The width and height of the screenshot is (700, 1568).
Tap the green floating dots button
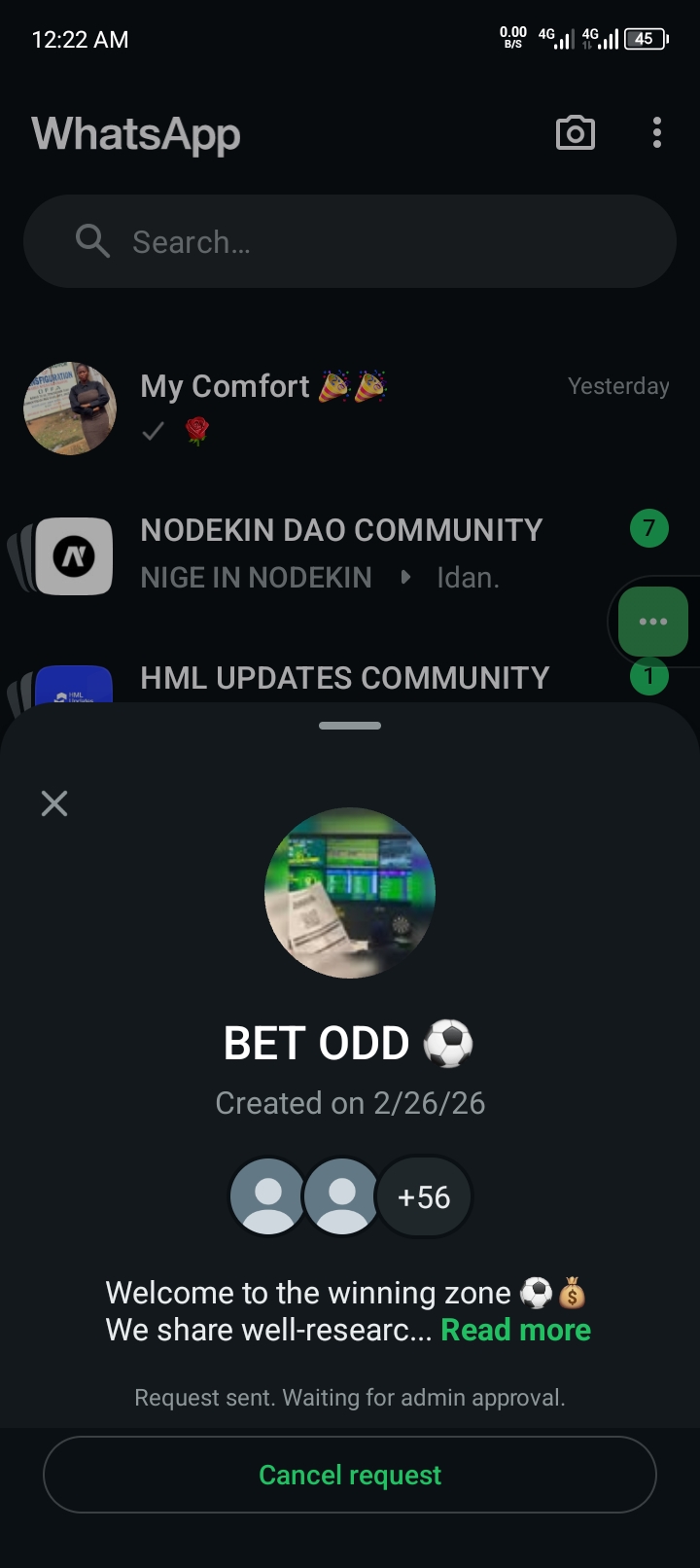[x=652, y=622]
